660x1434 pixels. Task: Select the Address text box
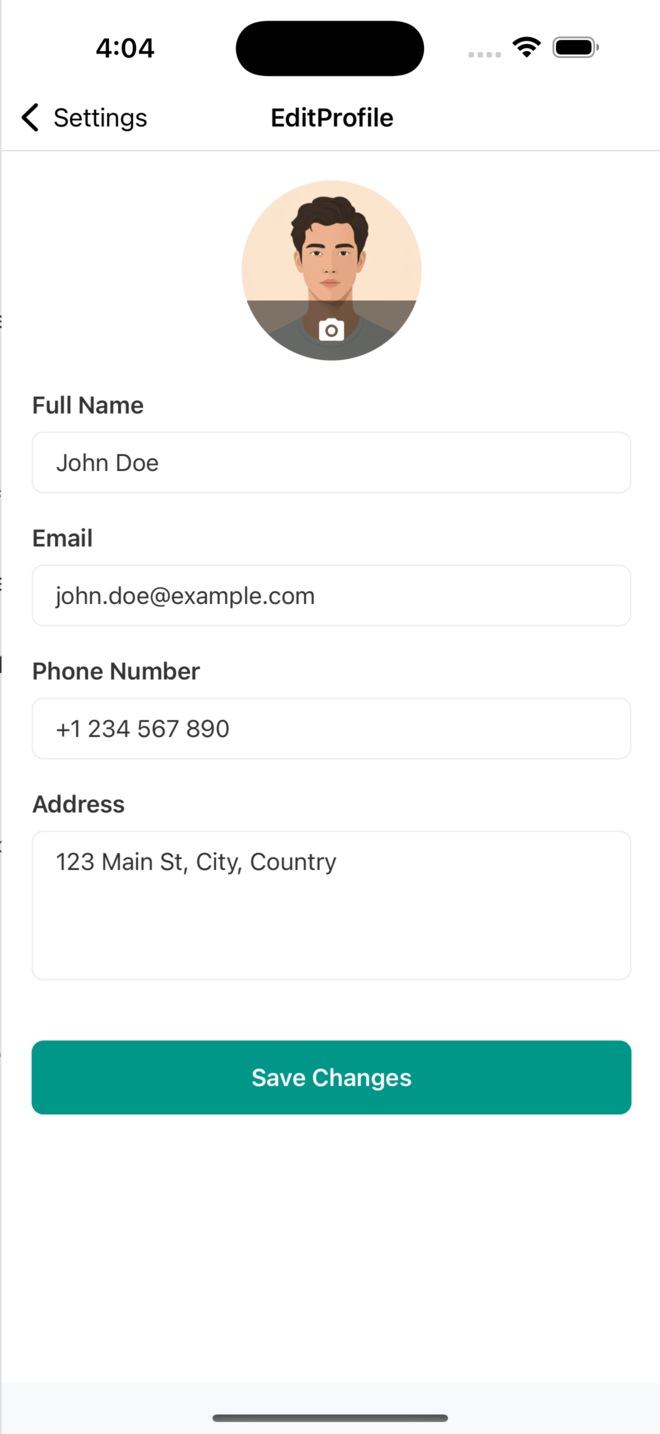click(331, 905)
